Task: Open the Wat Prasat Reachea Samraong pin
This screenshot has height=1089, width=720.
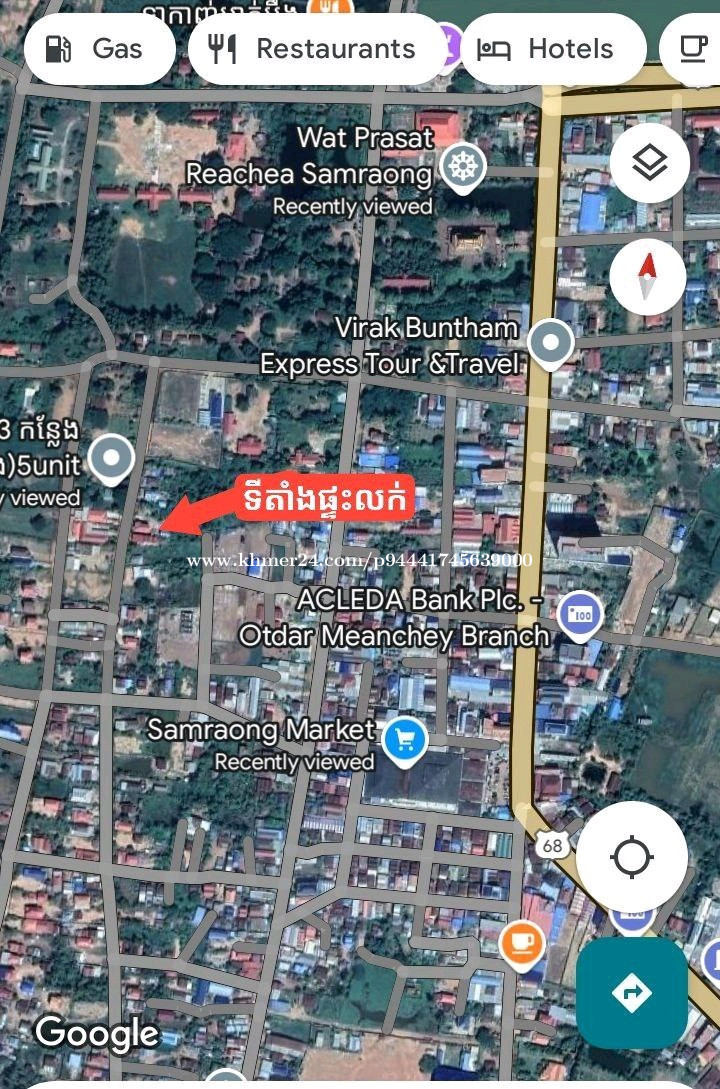Action: pos(462,164)
